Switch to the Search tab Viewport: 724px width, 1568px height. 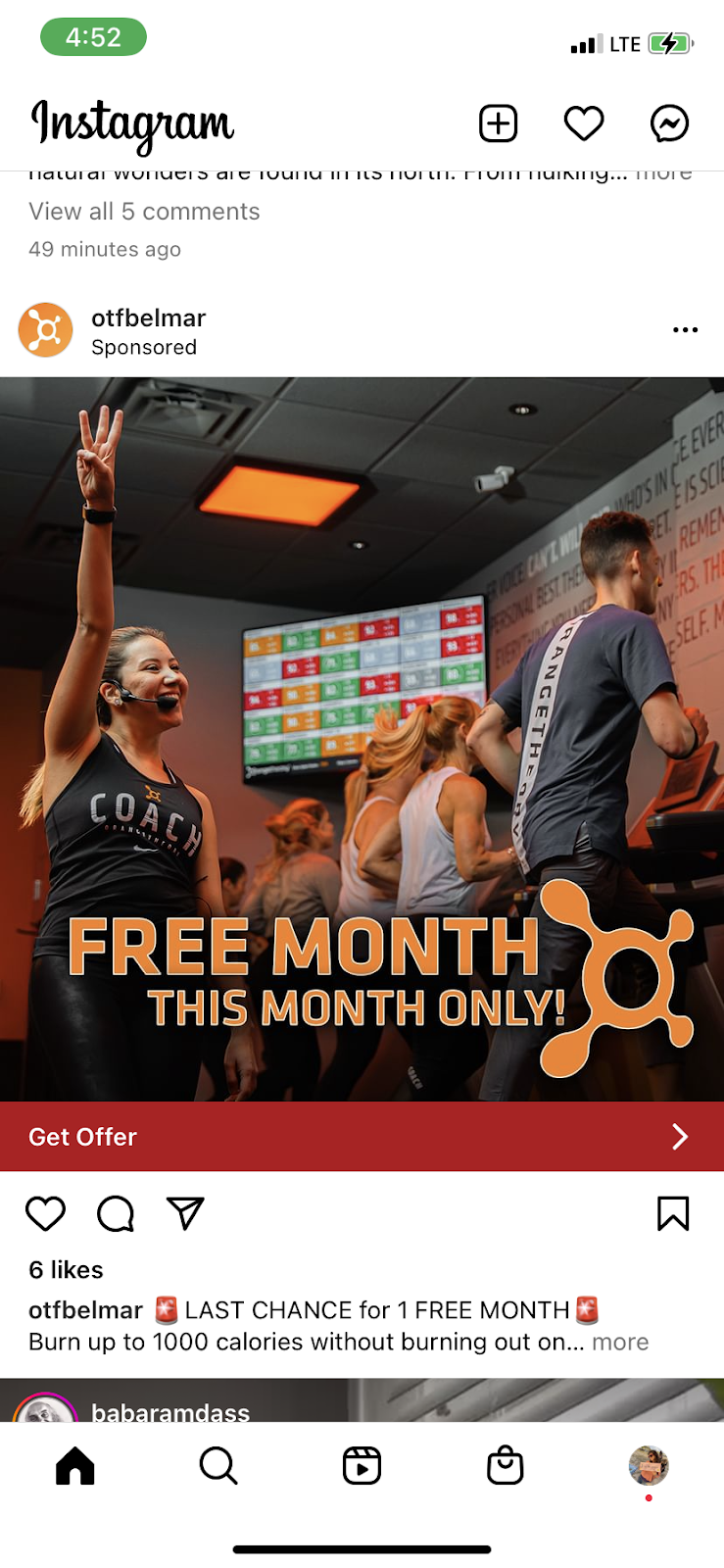click(x=218, y=1466)
